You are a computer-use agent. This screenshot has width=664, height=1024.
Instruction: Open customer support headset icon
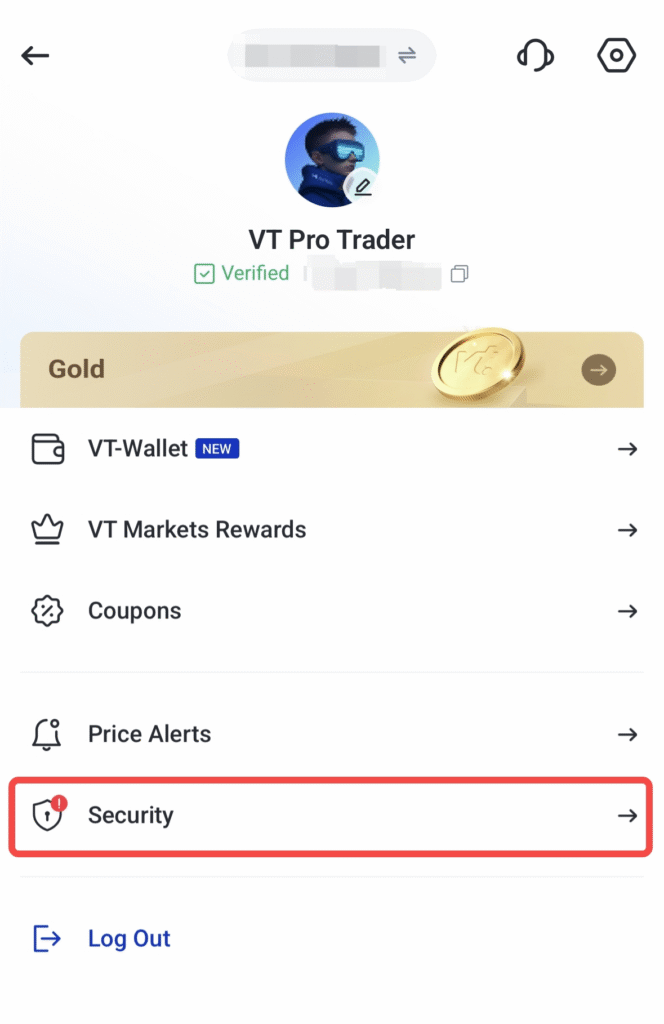point(535,55)
